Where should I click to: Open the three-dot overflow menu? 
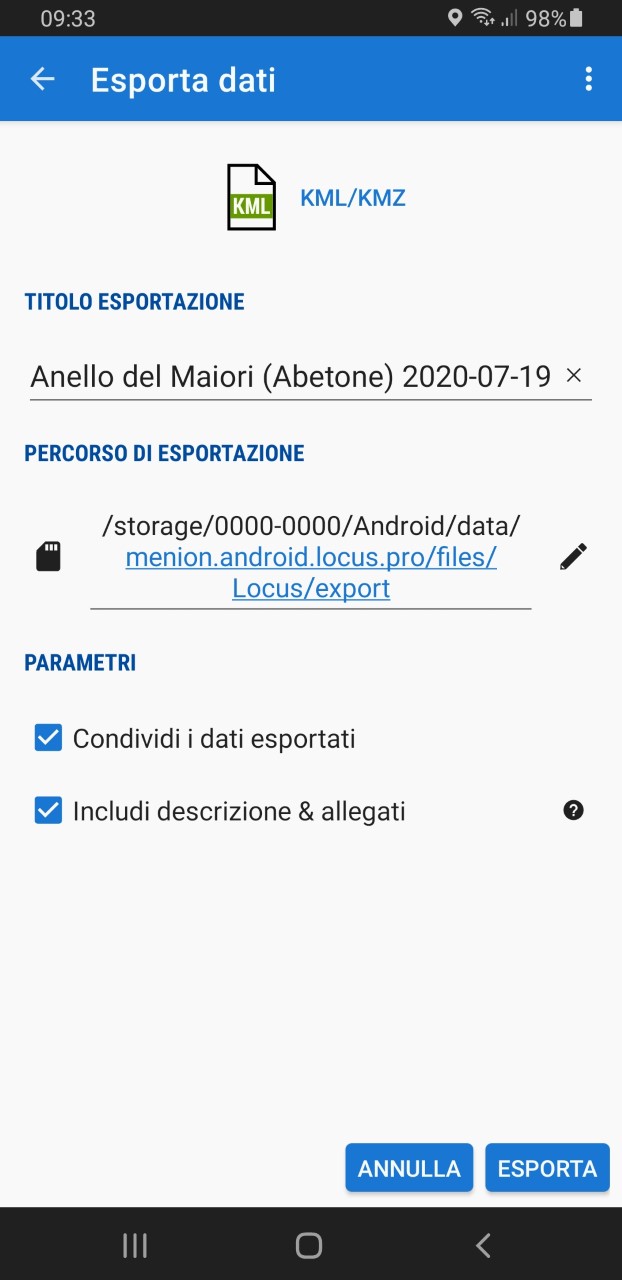coord(588,79)
